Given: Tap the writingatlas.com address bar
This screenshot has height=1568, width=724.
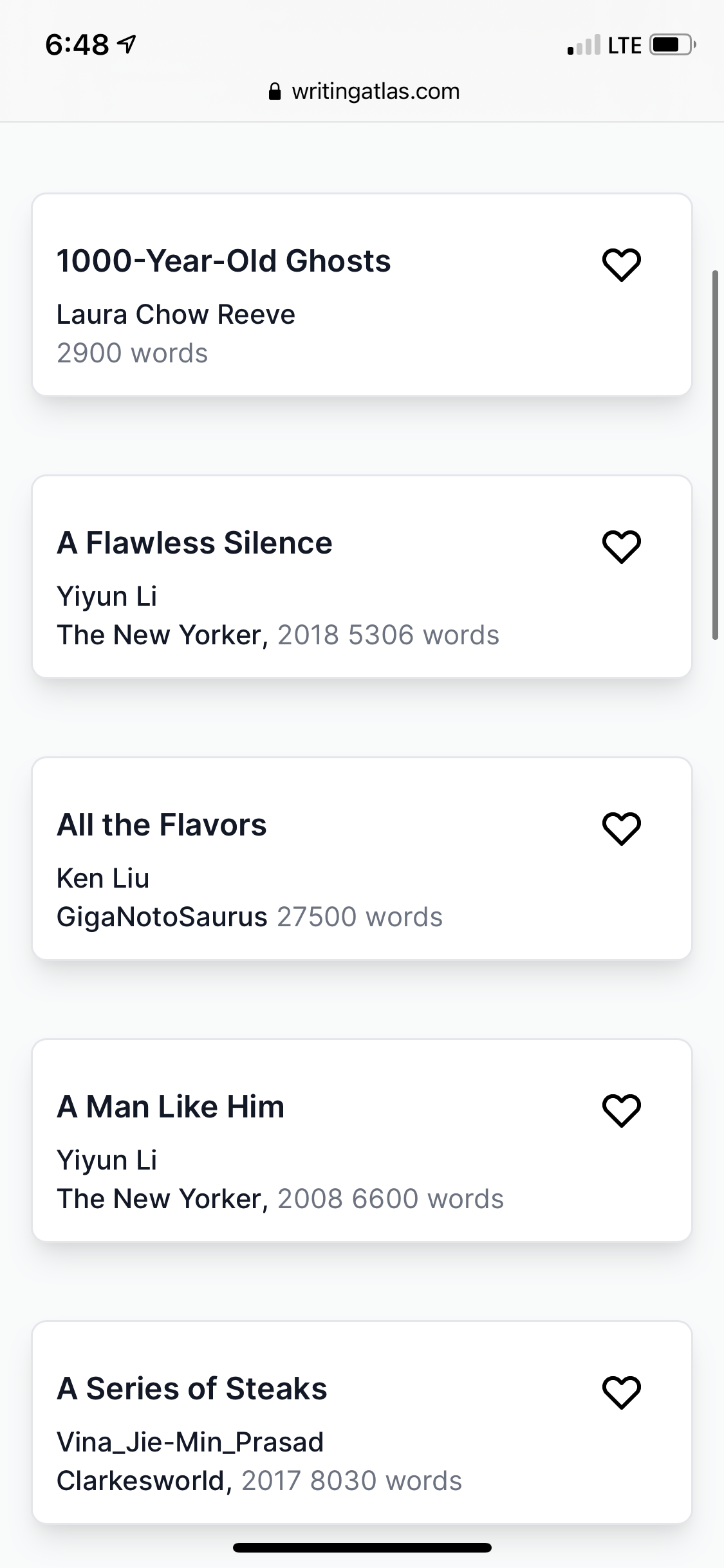Looking at the screenshot, I should [363, 91].
